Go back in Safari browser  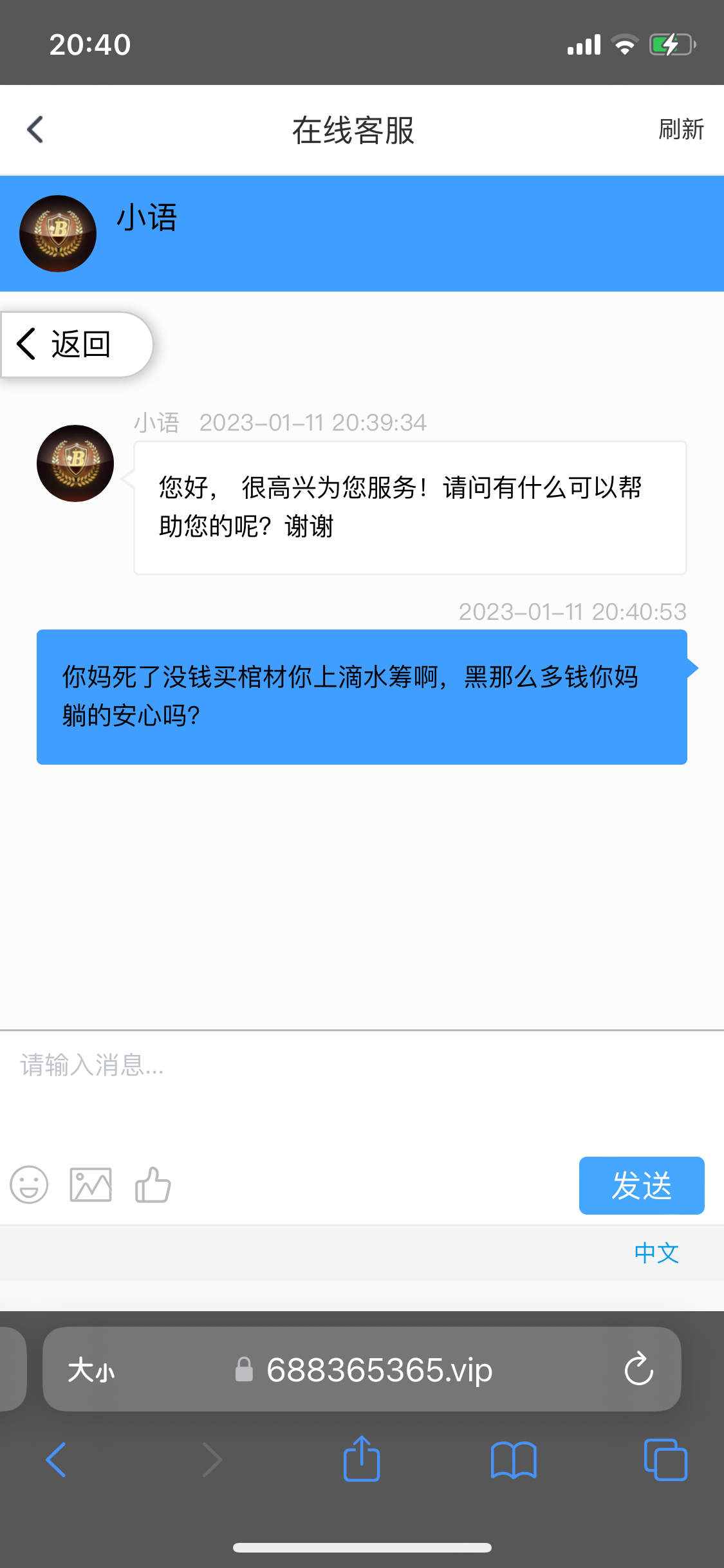pyautogui.click(x=56, y=1460)
